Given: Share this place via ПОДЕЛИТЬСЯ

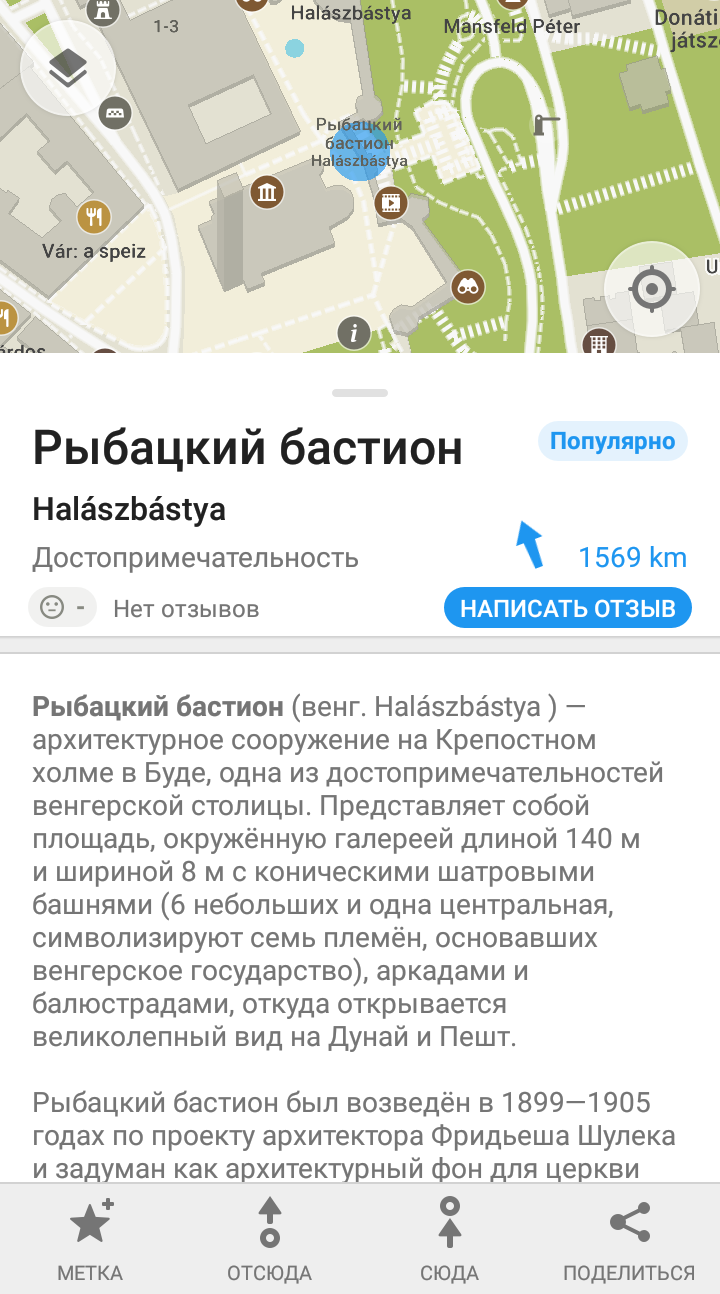Looking at the screenshot, I should pos(629,1239).
